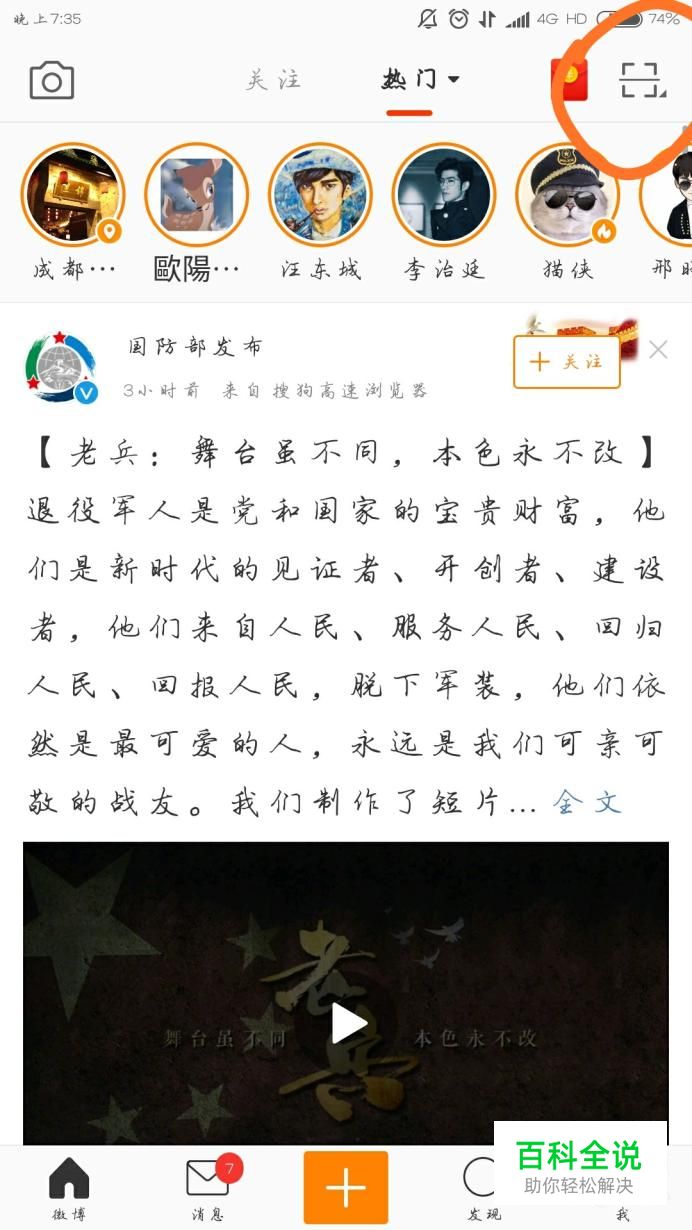Open the red envelope icon
The width and height of the screenshot is (692, 1230).
click(569, 80)
